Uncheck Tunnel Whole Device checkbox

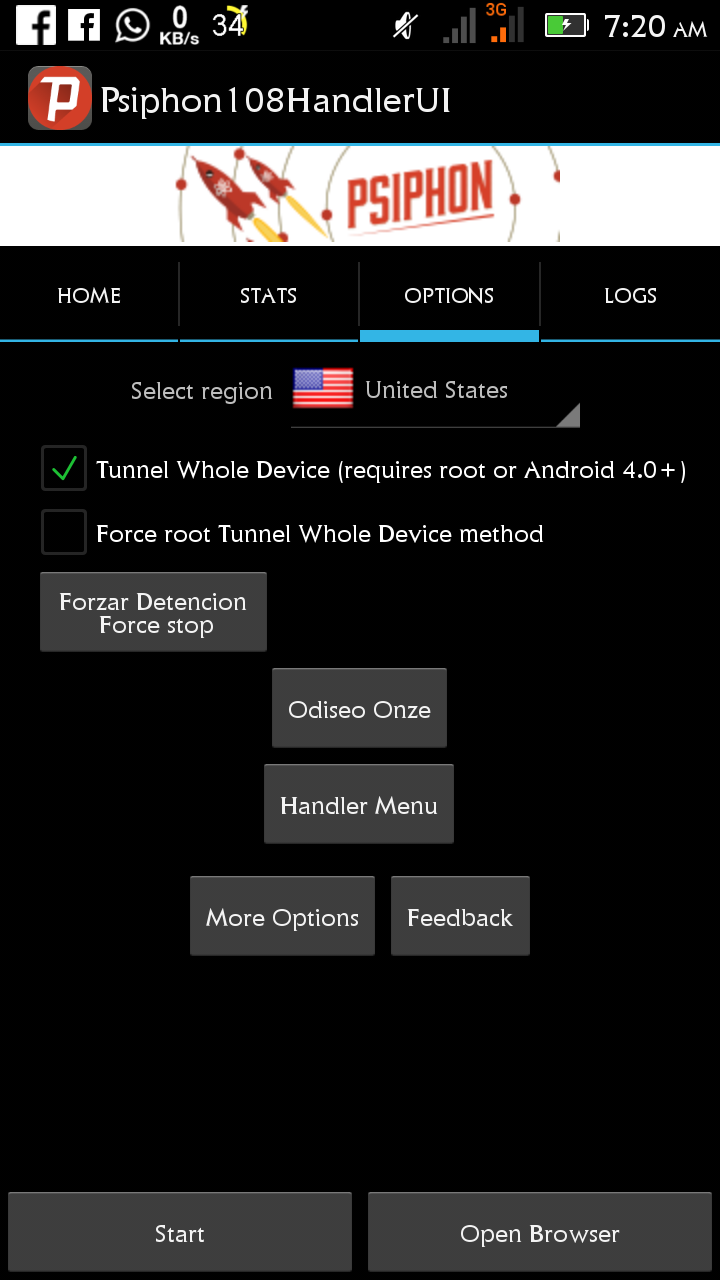point(64,469)
